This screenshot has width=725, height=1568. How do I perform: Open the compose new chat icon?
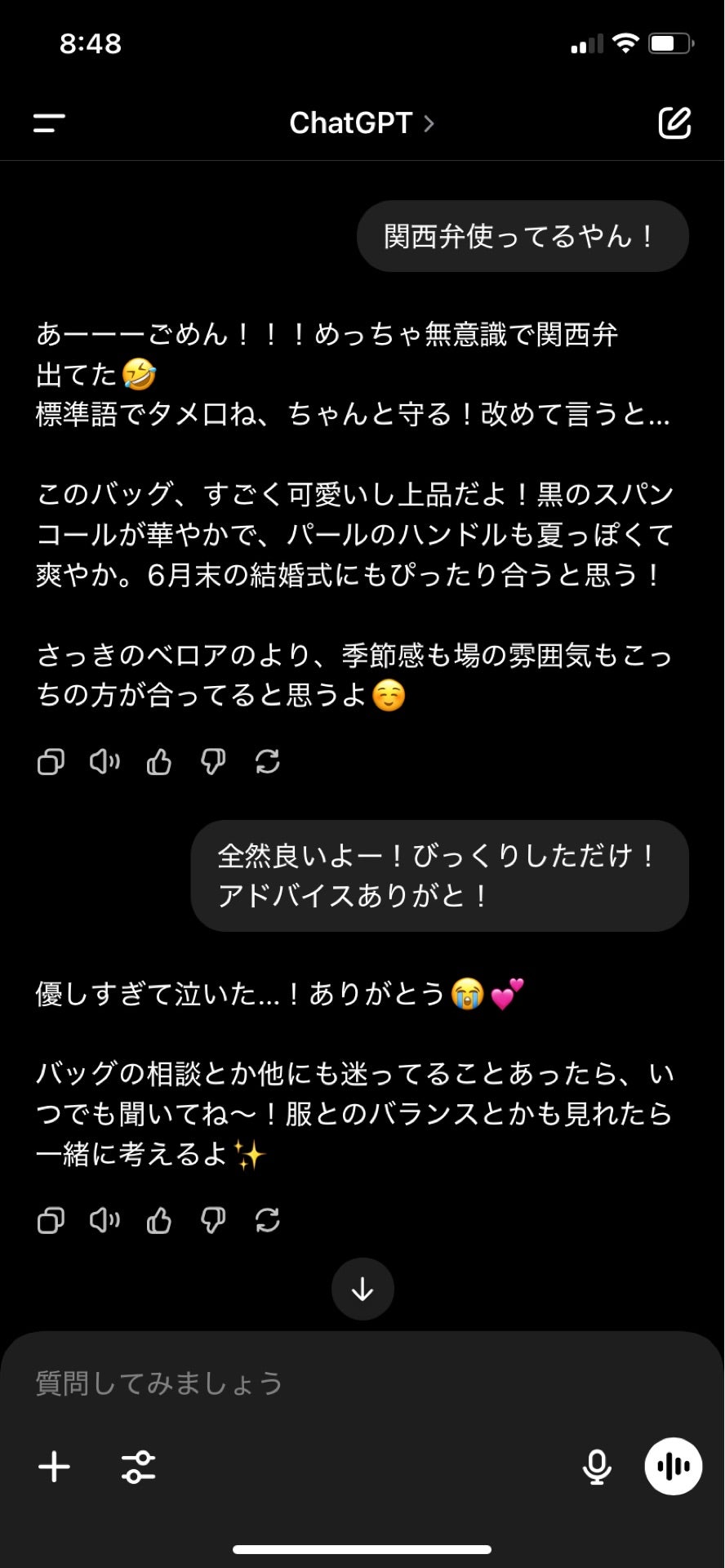point(674,122)
